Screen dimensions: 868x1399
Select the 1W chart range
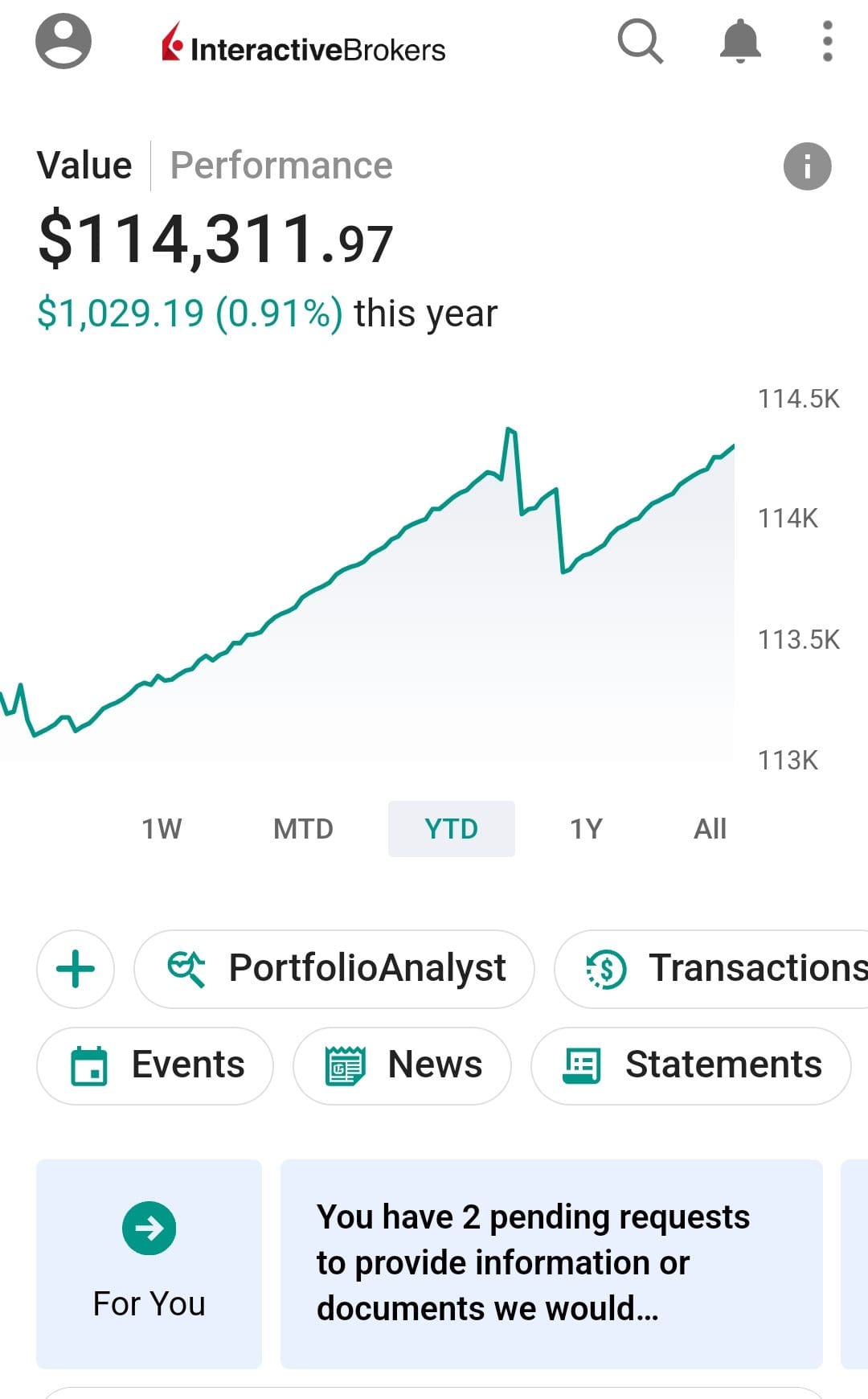coord(162,828)
